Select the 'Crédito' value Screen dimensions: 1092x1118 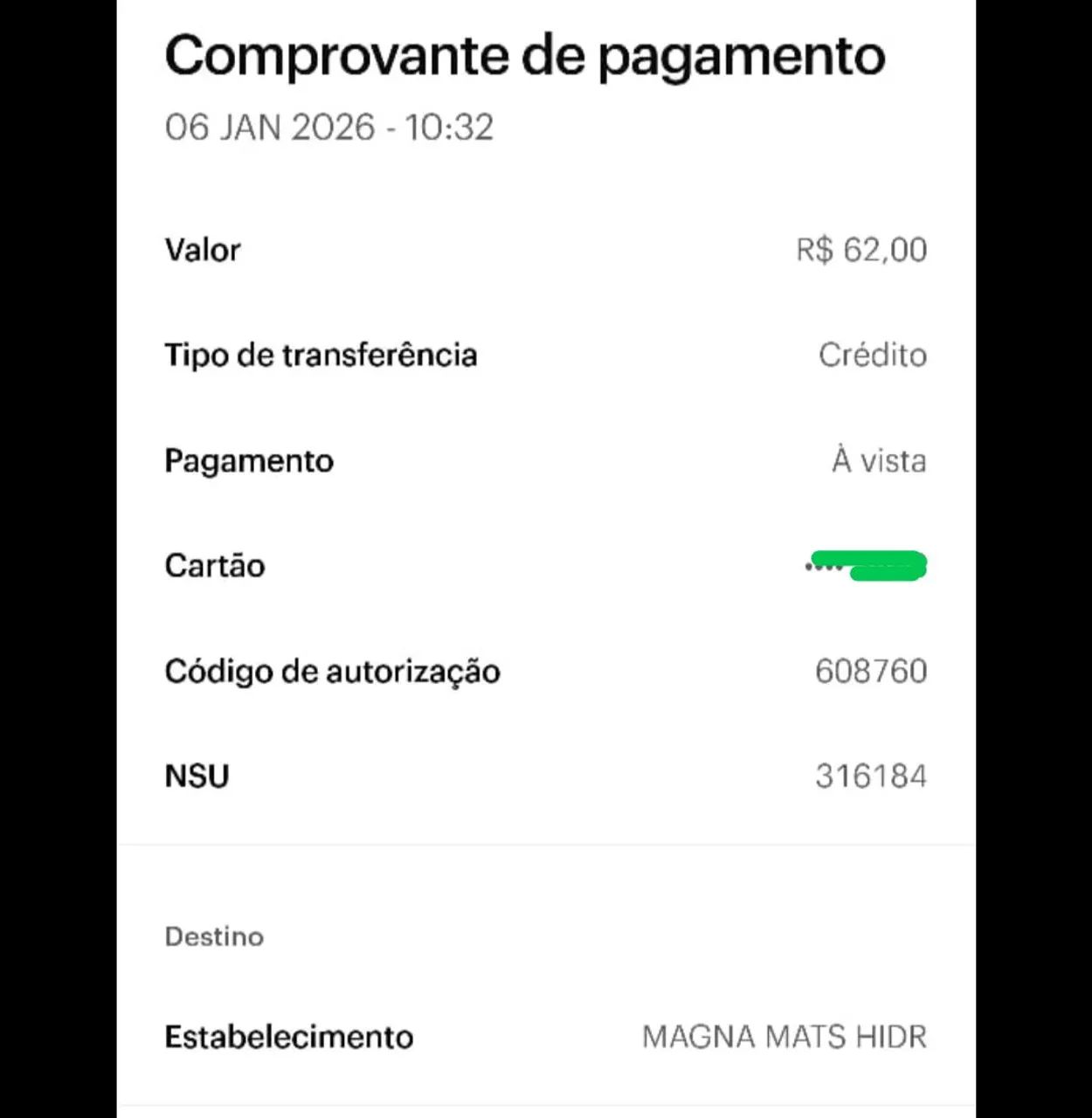point(872,355)
